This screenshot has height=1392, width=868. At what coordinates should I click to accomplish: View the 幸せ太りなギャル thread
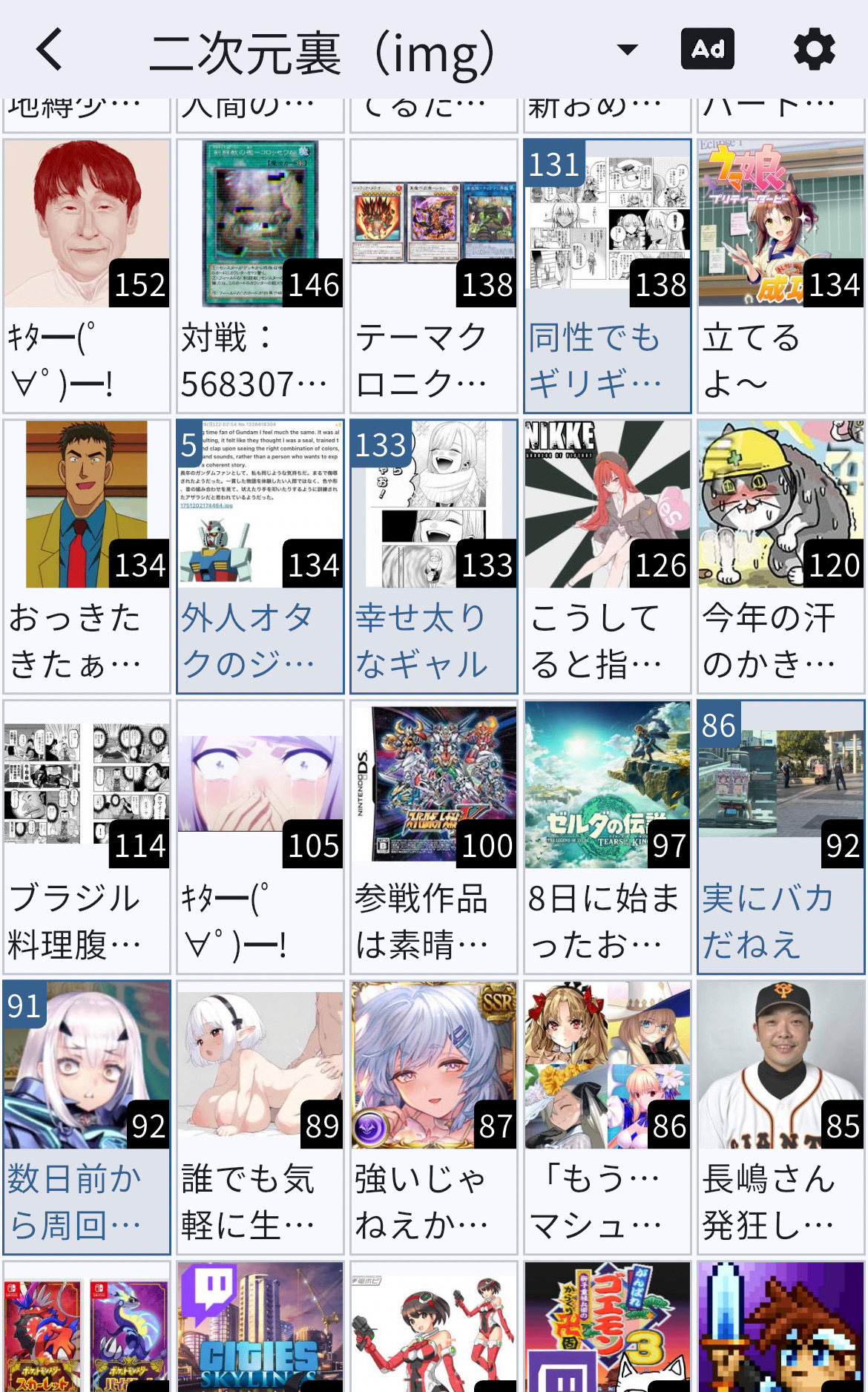tap(433, 557)
